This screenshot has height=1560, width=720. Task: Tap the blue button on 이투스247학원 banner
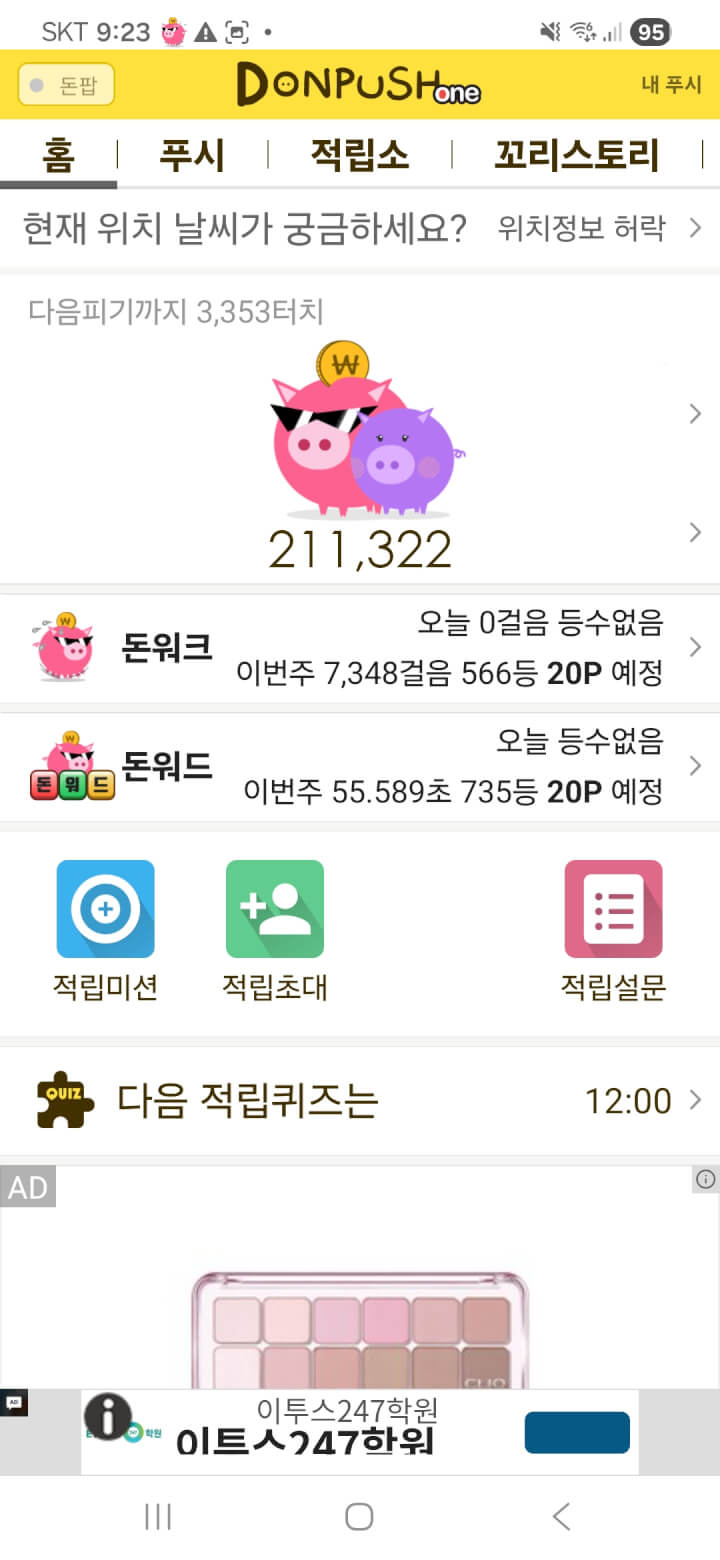pos(577,1432)
